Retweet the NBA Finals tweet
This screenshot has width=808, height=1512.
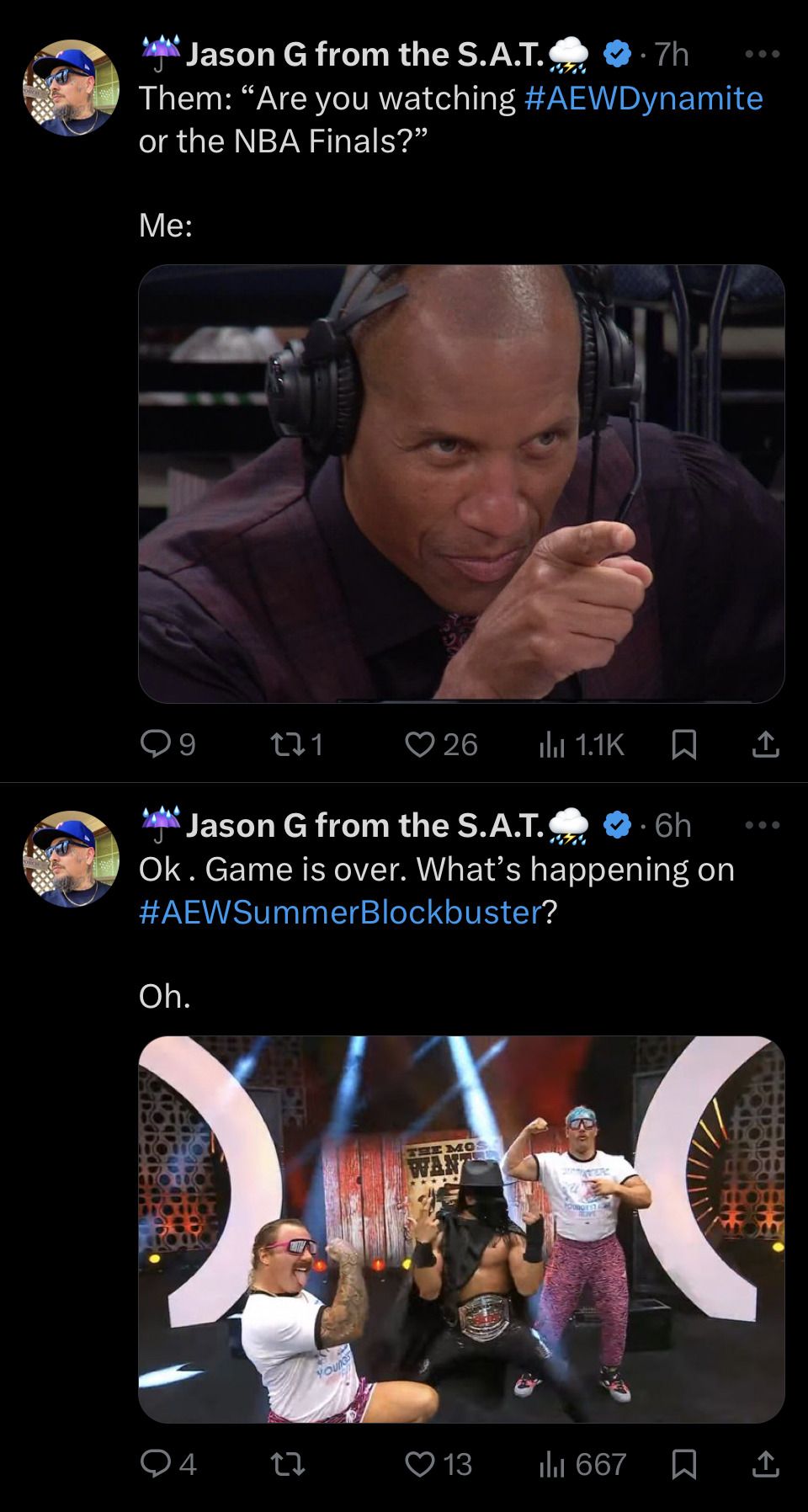tap(284, 744)
